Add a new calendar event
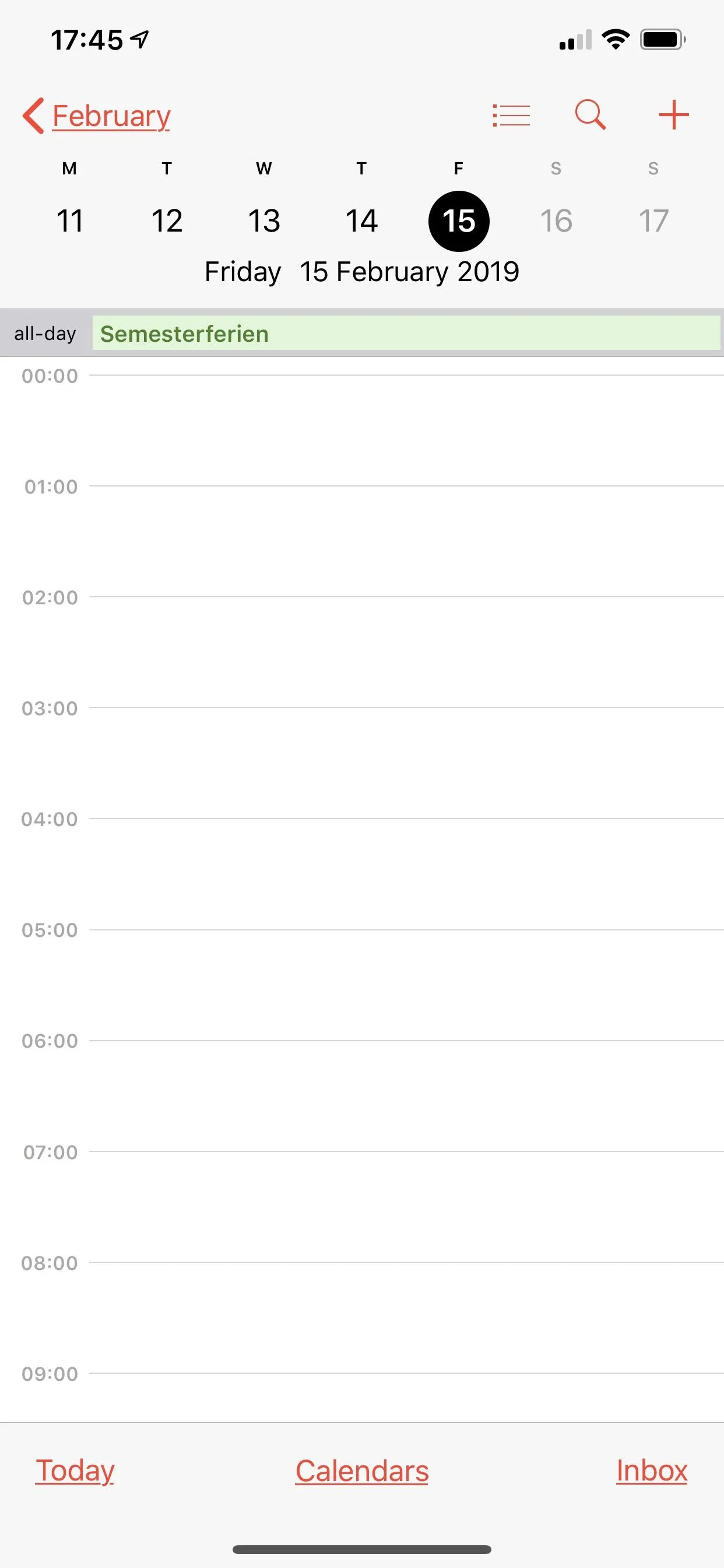Viewport: 724px width, 1568px height. (x=673, y=115)
